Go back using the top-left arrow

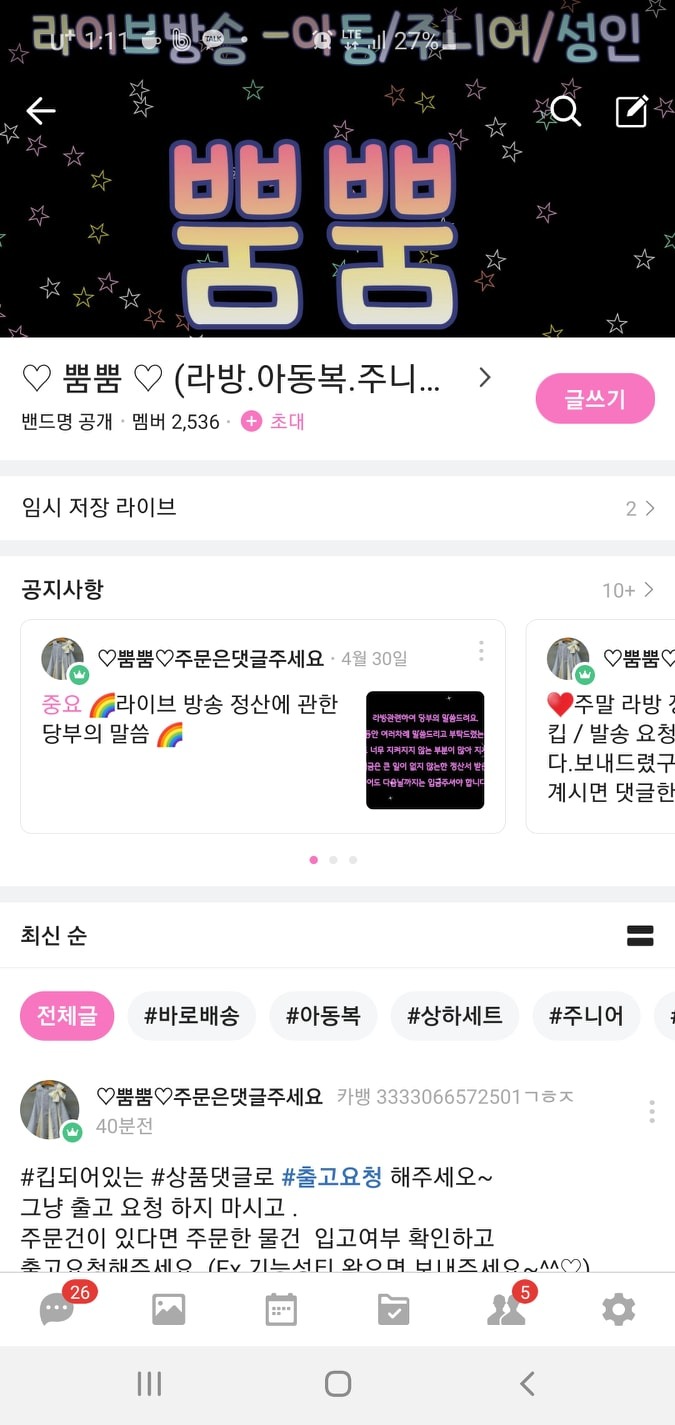point(41,111)
